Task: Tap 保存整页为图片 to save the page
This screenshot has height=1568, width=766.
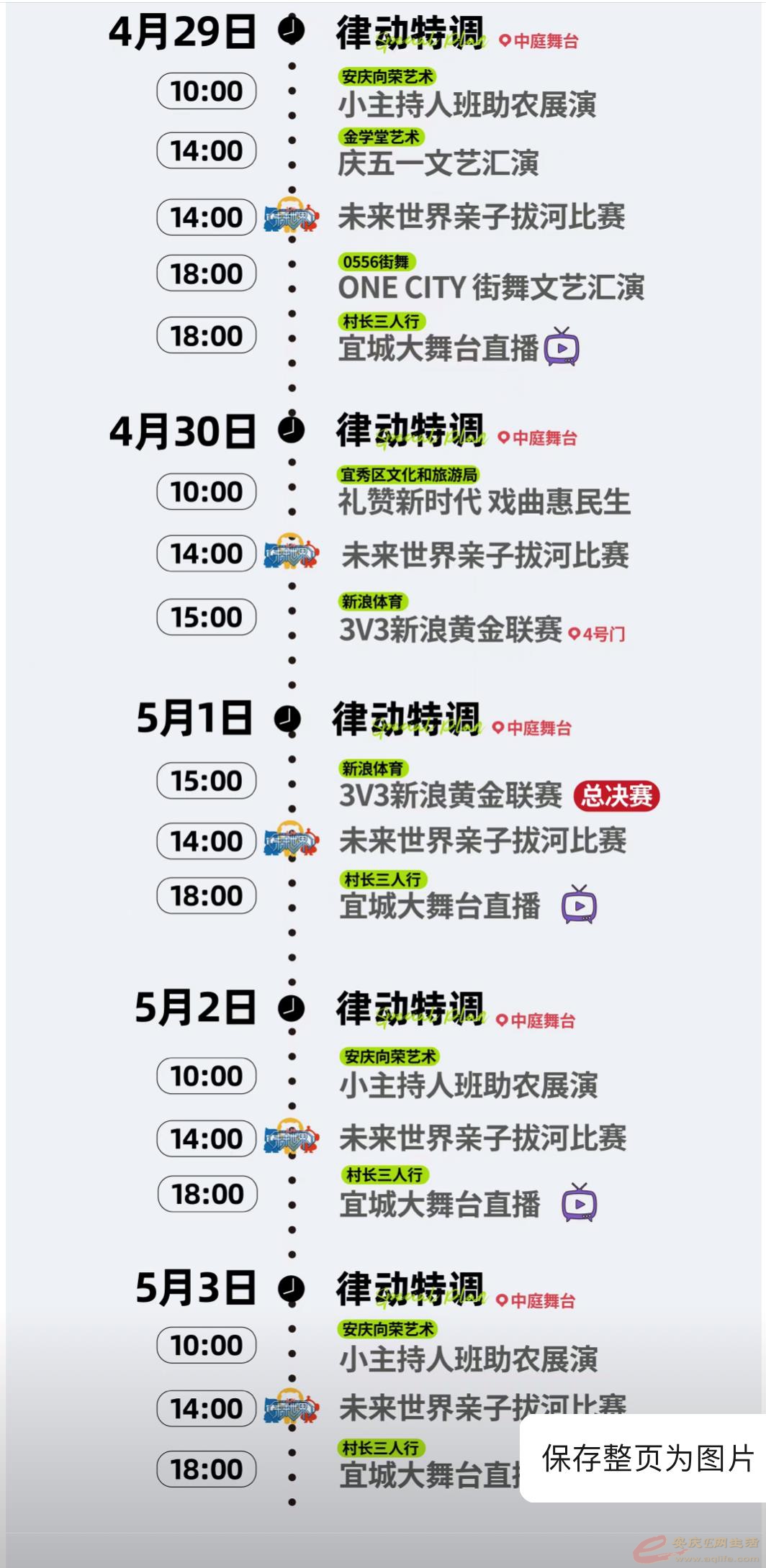Action: pos(646,1458)
